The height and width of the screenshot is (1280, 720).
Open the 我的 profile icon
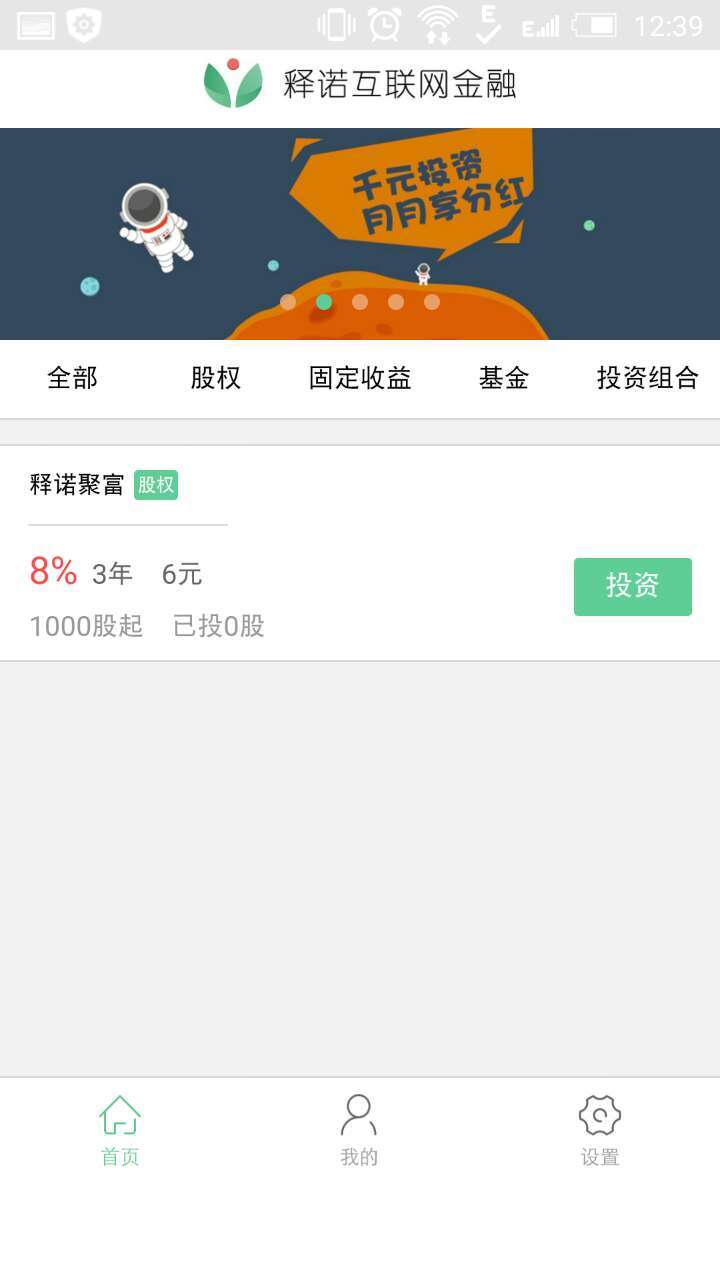(x=358, y=1112)
